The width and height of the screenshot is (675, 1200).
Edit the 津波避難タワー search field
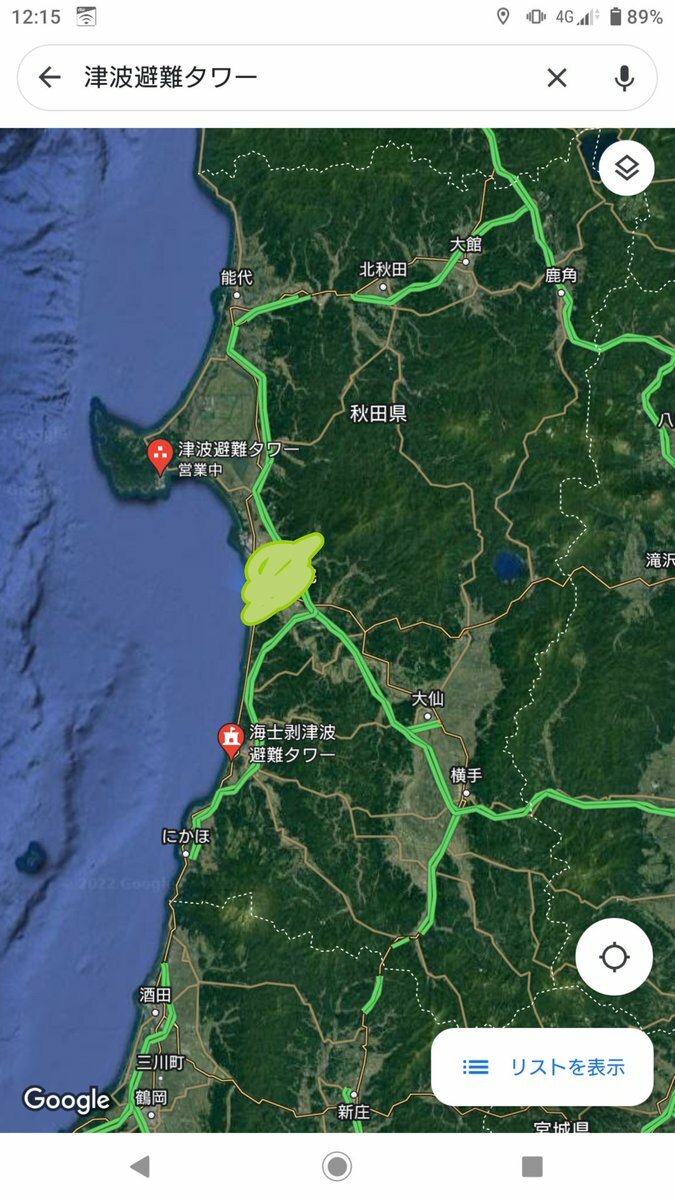[x=300, y=78]
